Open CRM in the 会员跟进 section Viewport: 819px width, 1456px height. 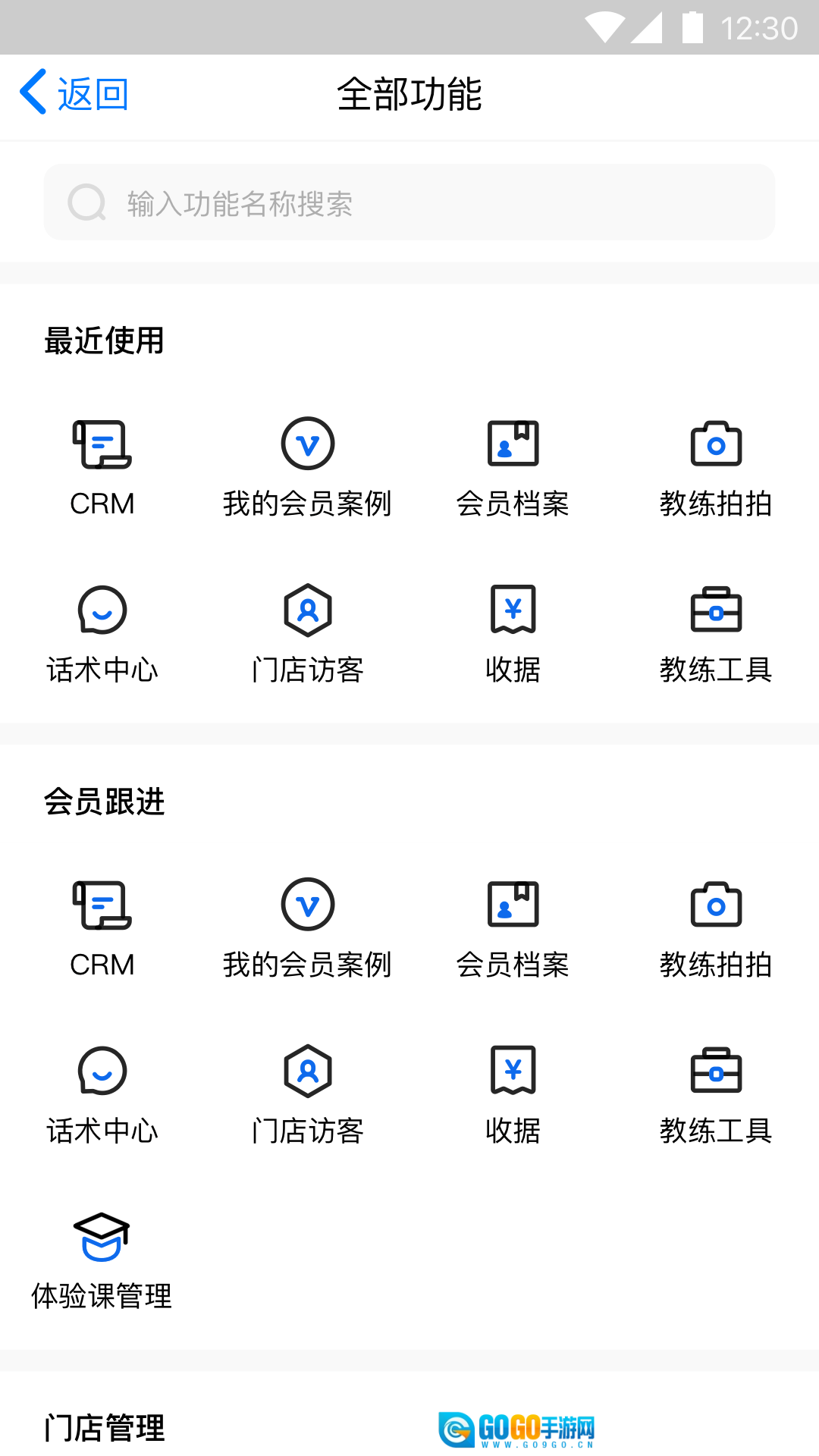point(102,927)
